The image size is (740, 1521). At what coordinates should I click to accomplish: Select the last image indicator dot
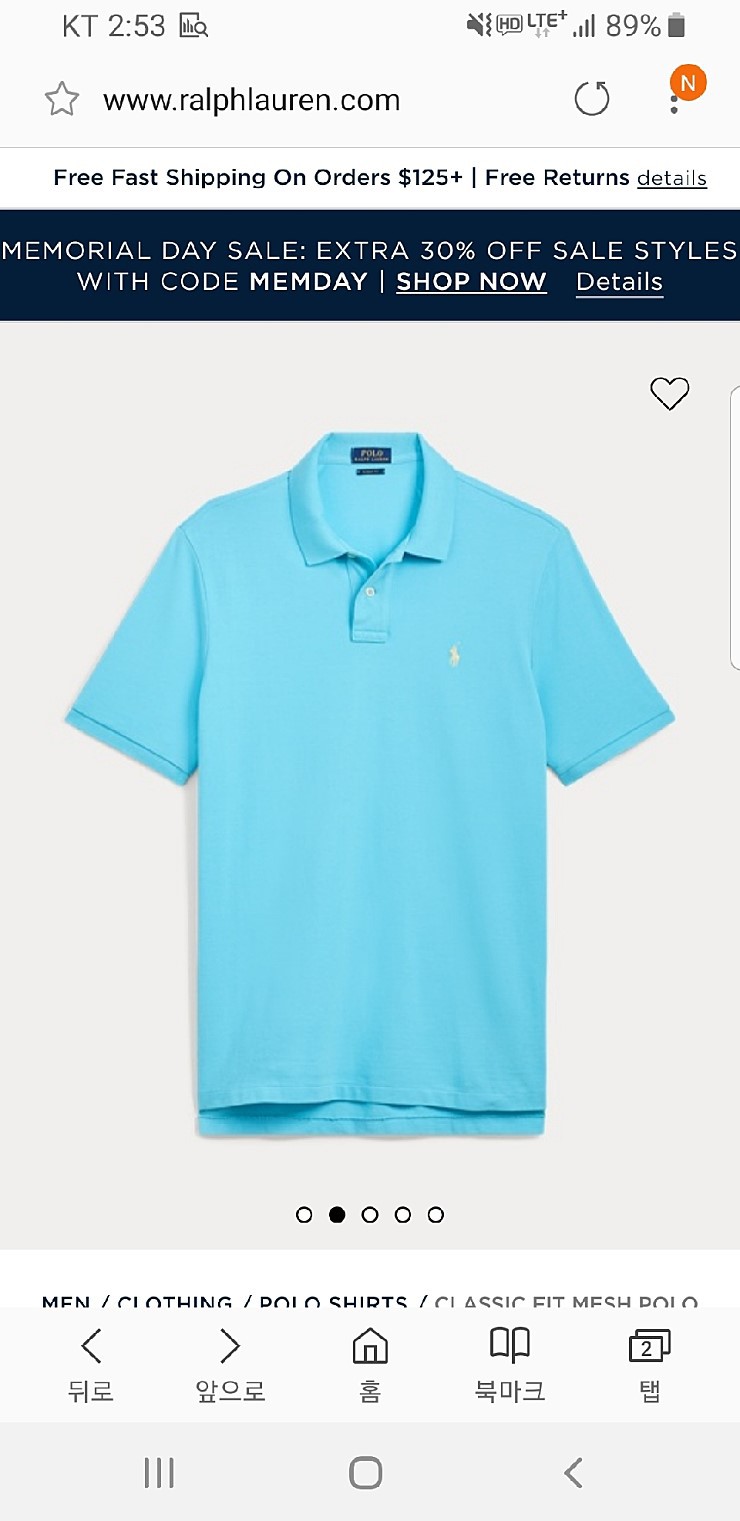[435, 1214]
